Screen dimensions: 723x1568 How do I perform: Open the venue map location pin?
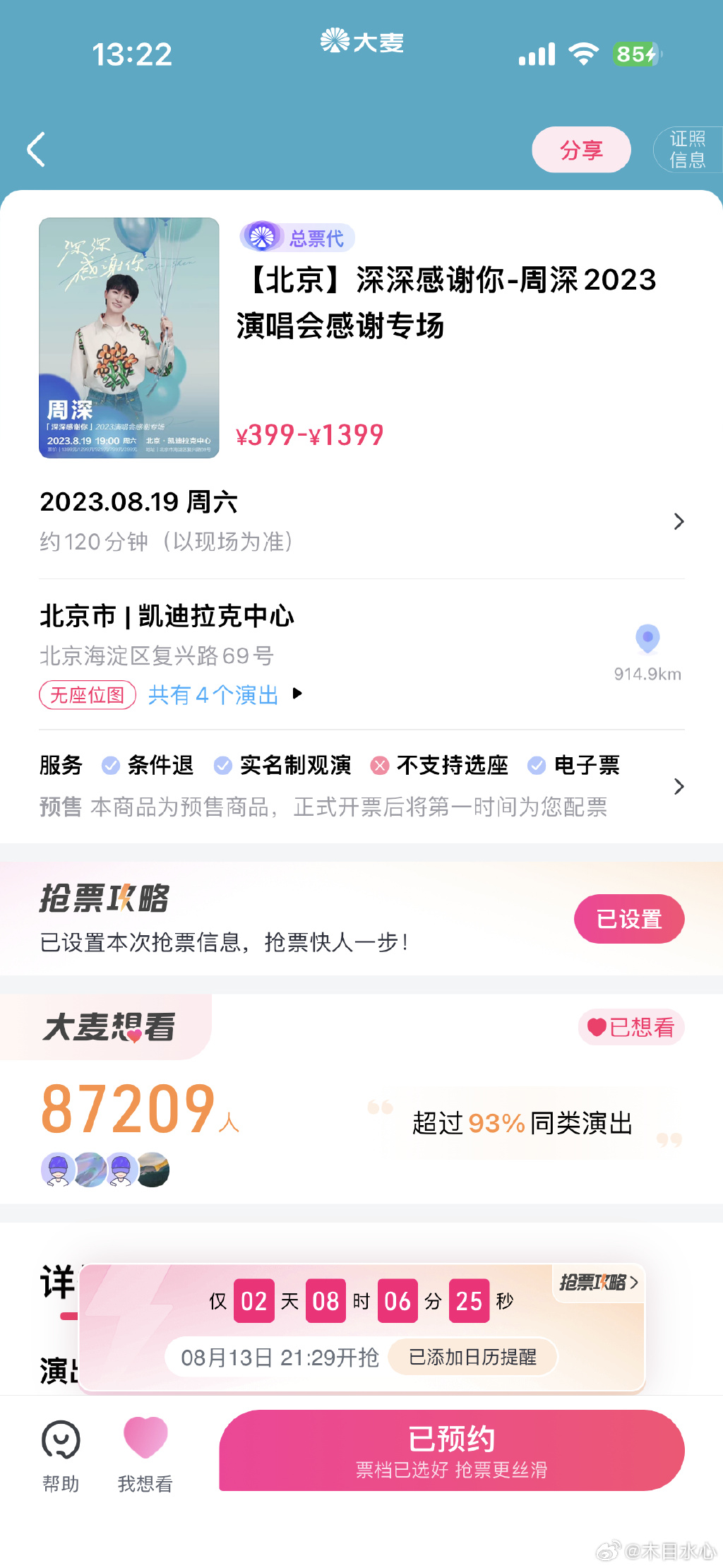click(647, 639)
